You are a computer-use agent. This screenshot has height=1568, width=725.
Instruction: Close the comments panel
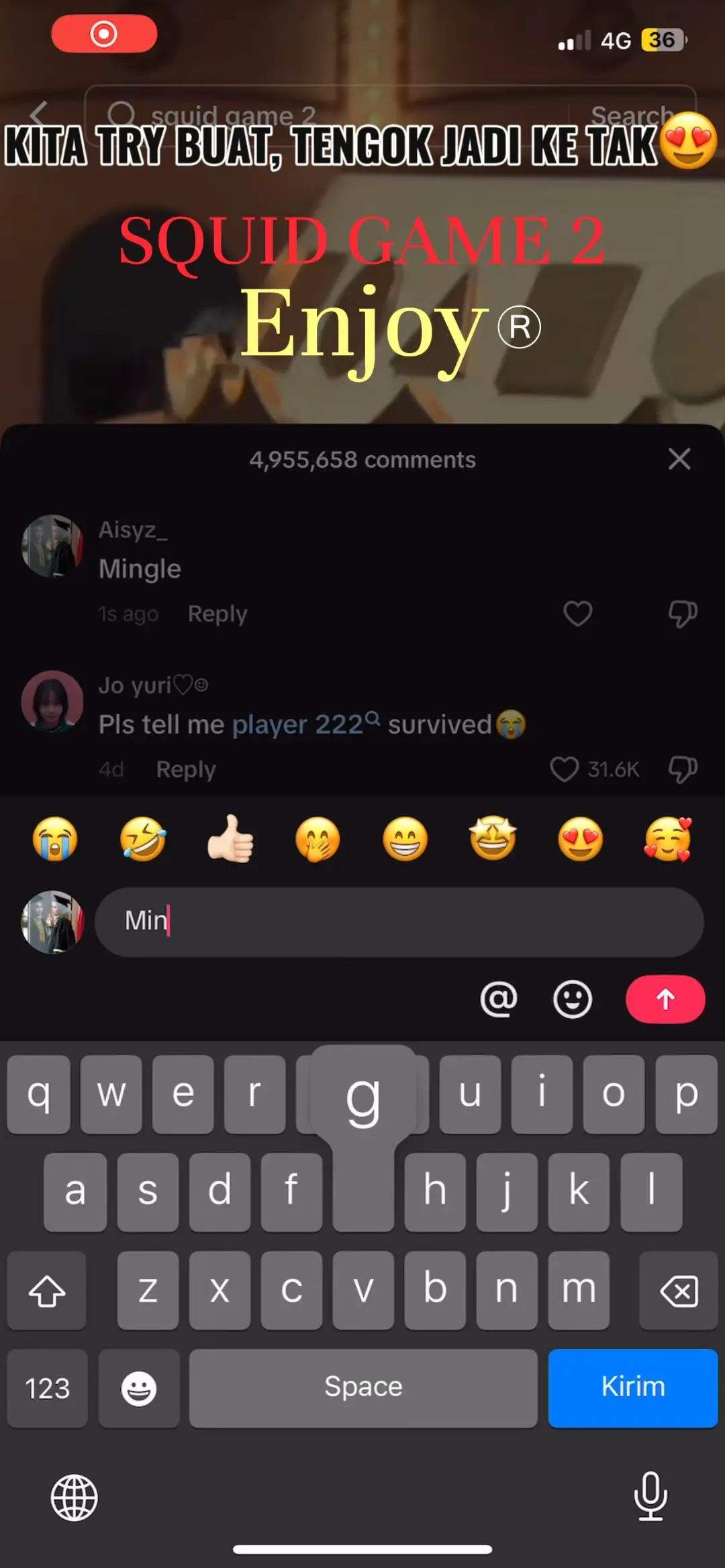[x=679, y=460]
